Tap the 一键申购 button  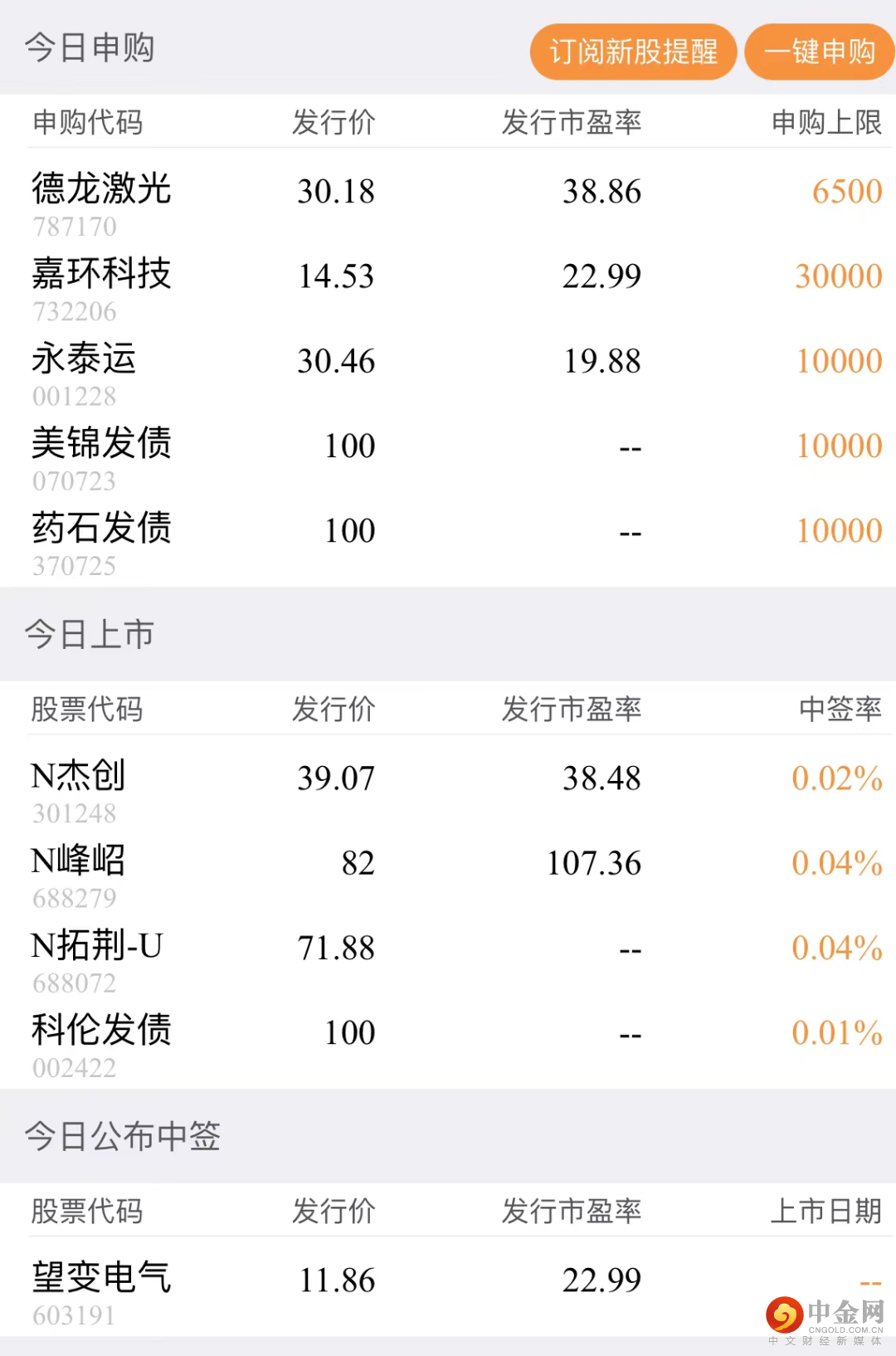(819, 51)
